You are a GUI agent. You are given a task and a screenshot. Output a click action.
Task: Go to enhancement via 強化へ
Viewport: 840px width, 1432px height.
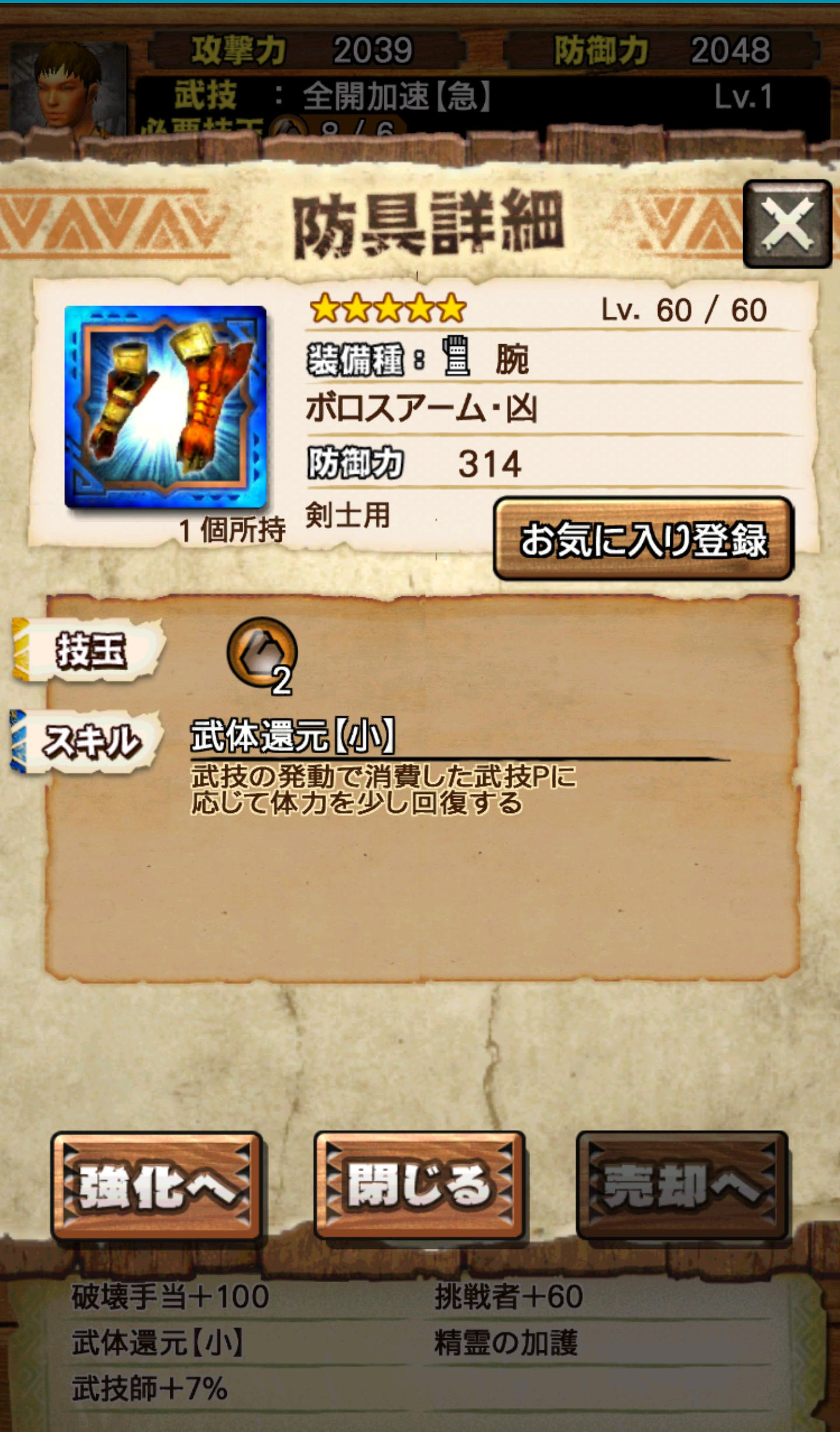(x=156, y=1186)
